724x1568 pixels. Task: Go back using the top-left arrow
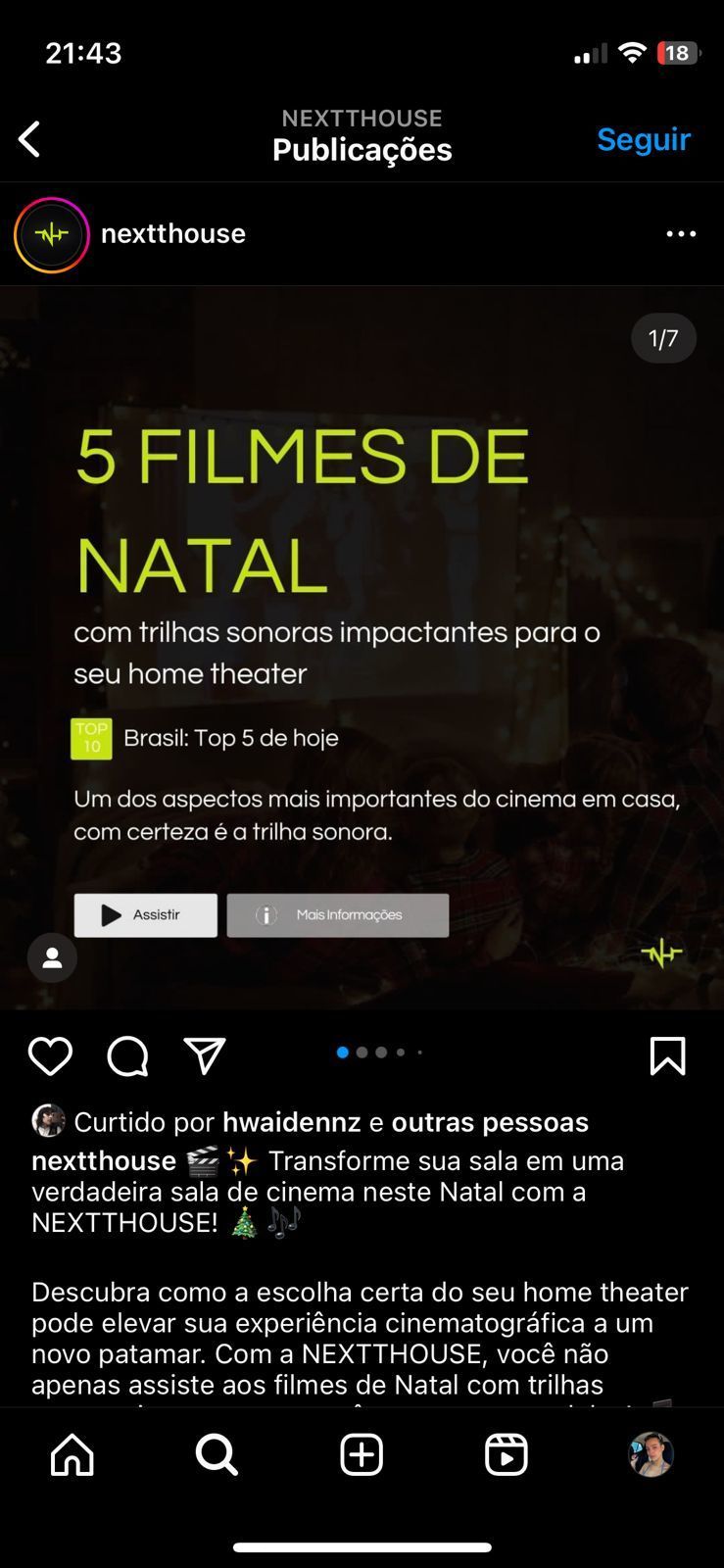pos(30,139)
